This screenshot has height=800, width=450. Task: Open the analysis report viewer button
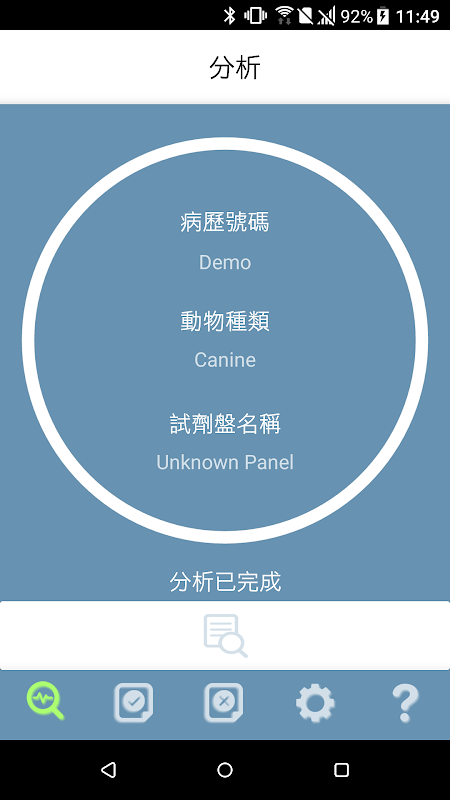[x=225, y=635]
